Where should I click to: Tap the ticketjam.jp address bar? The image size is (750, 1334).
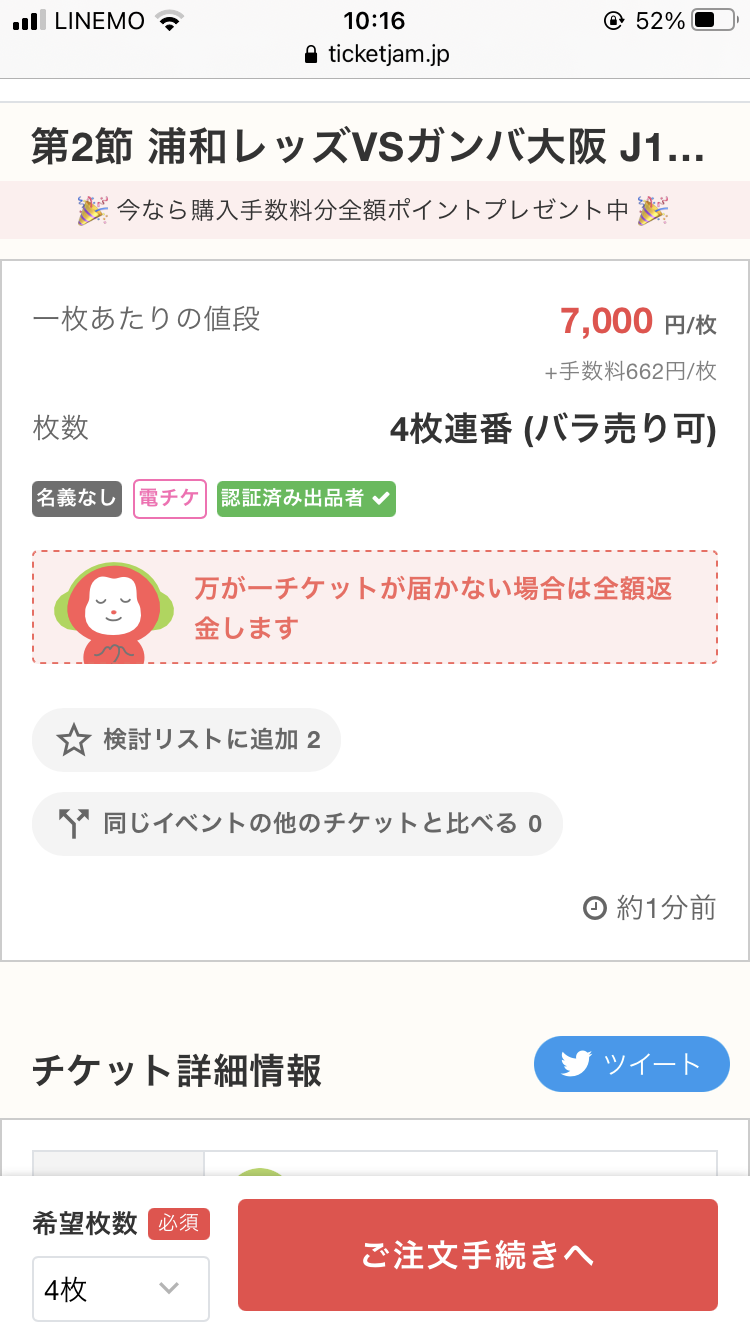[376, 54]
